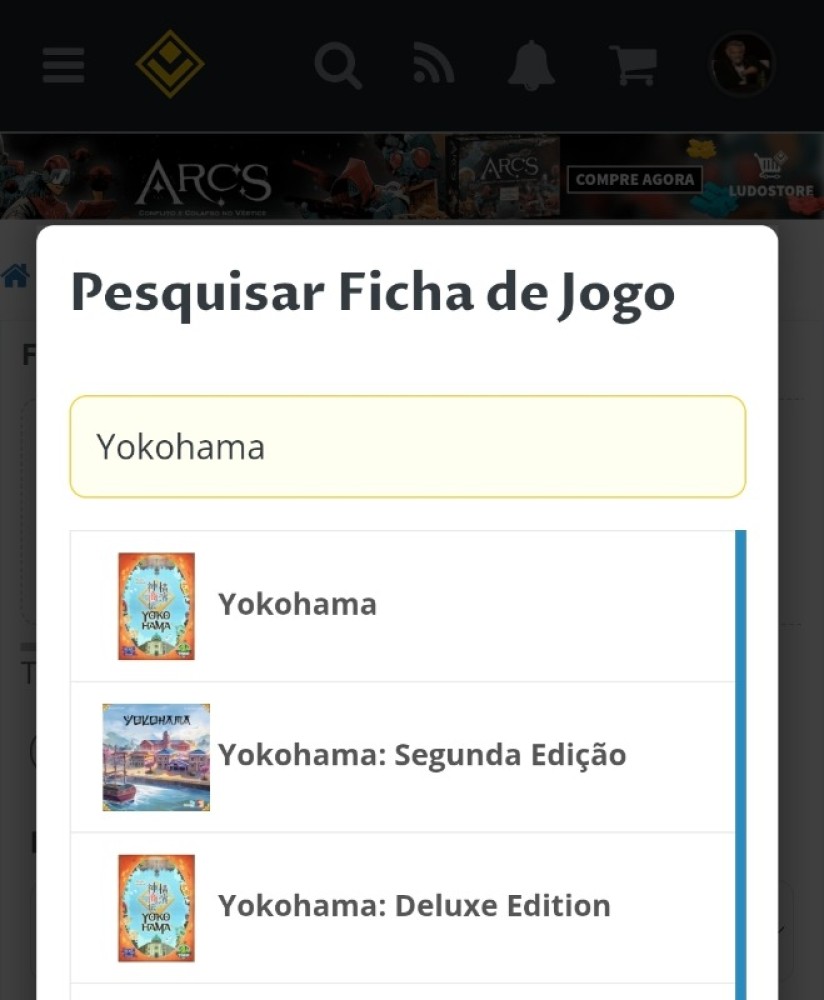Tap the search magnifier icon

coord(338,66)
